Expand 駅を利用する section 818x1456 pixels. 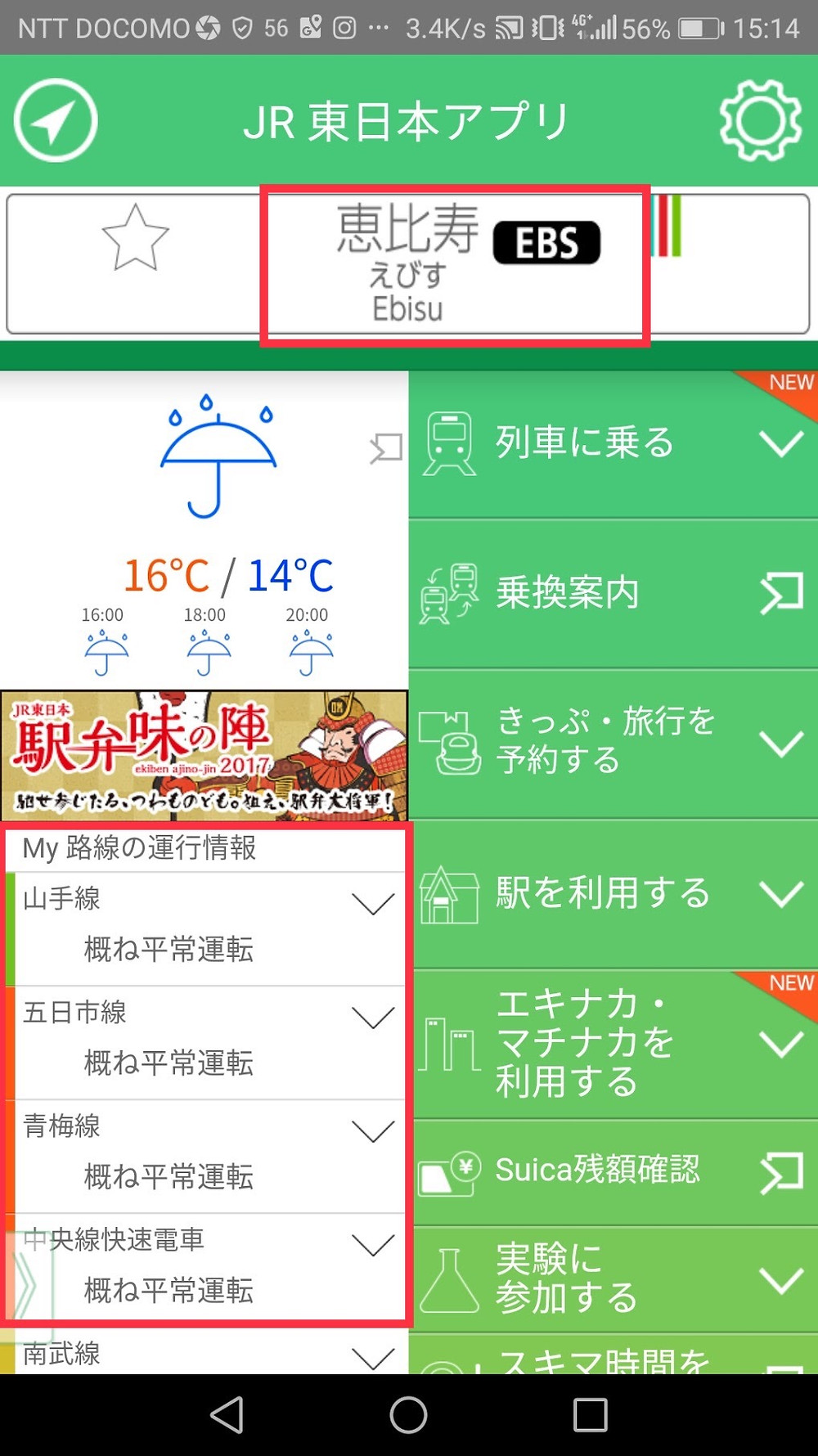(613, 893)
